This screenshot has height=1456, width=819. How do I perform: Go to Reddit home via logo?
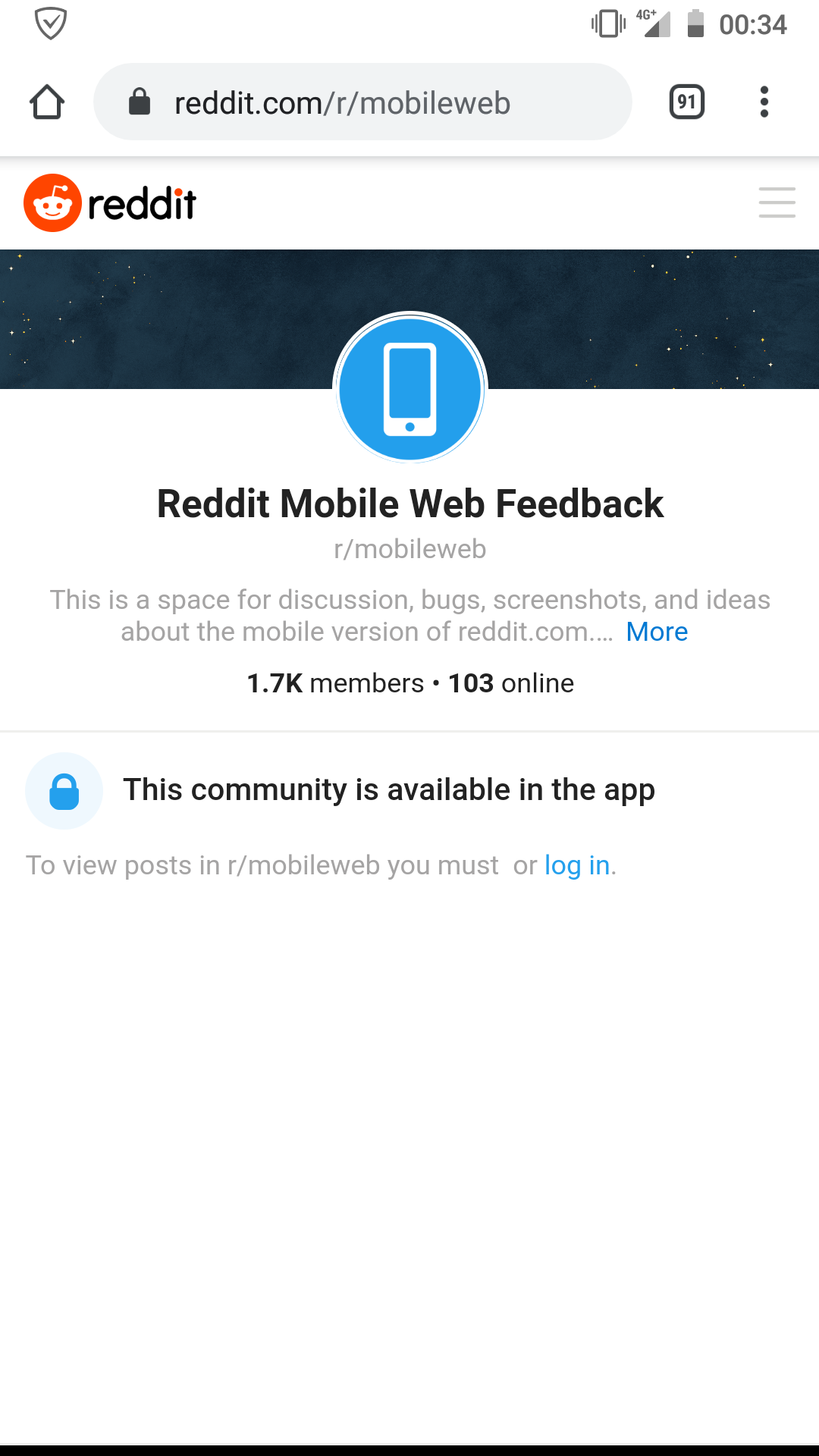[x=111, y=203]
